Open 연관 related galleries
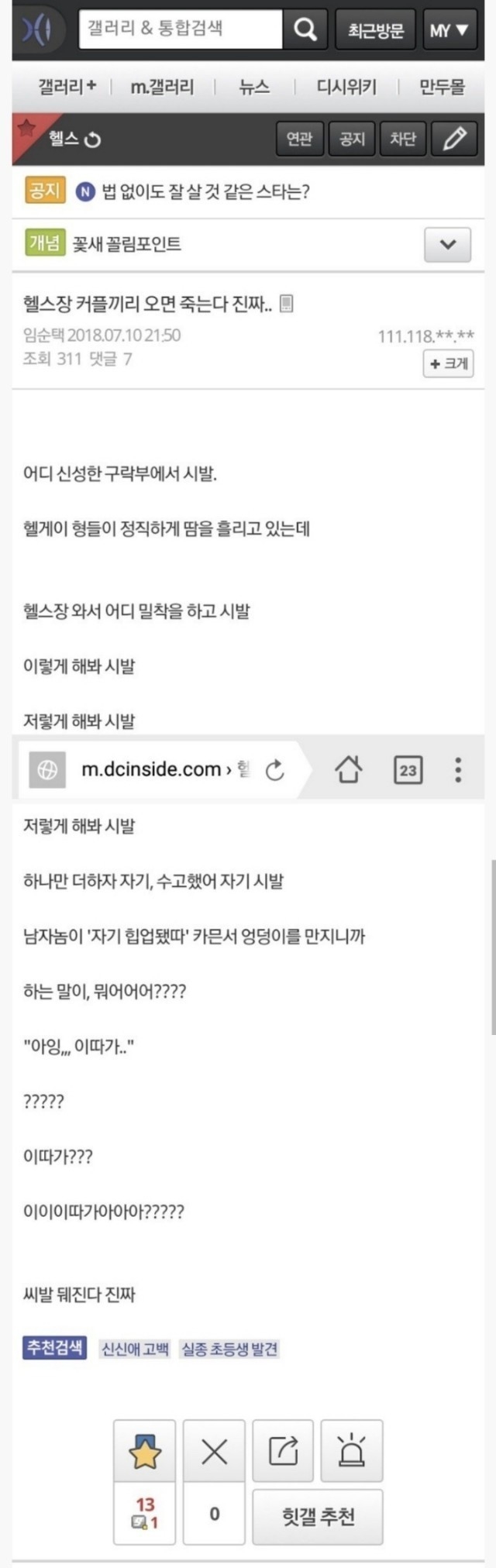 click(299, 139)
